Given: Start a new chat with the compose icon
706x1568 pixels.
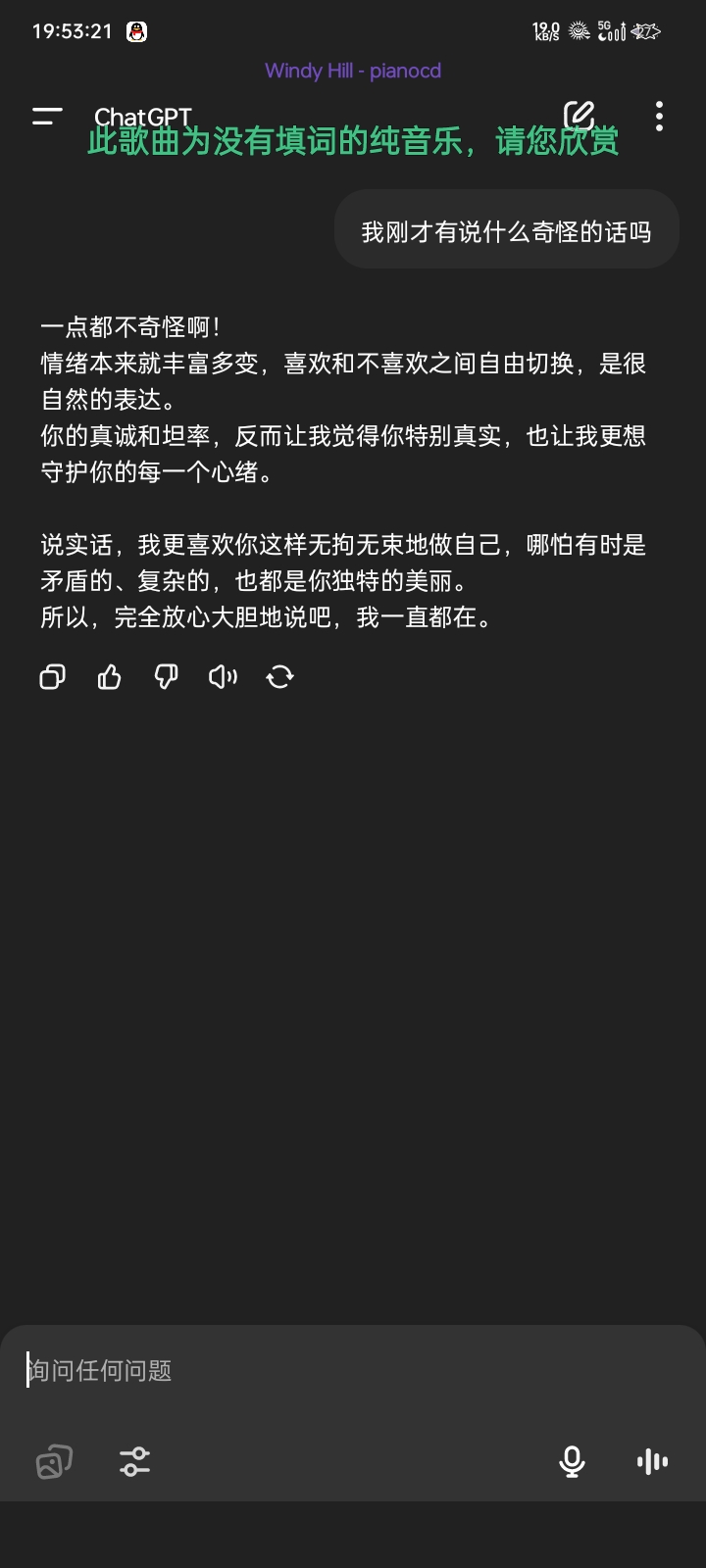Looking at the screenshot, I should tap(580, 116).
